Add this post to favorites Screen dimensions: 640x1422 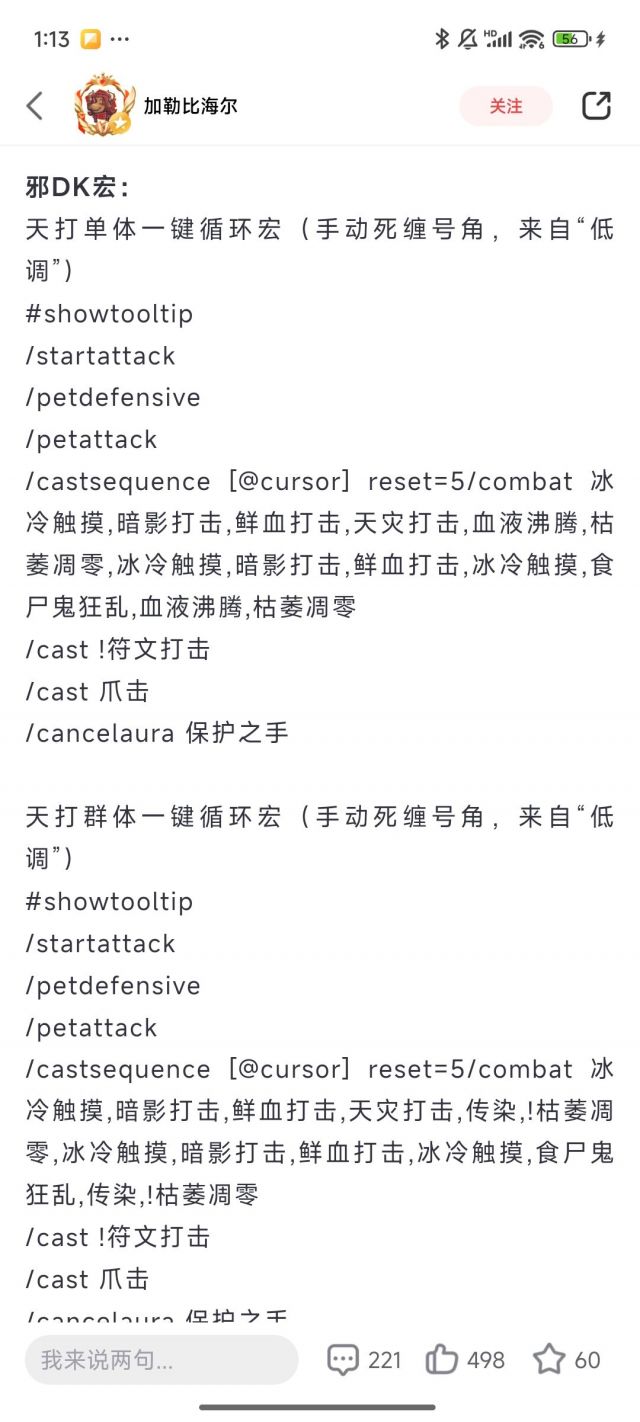[x=566, y=1360]
